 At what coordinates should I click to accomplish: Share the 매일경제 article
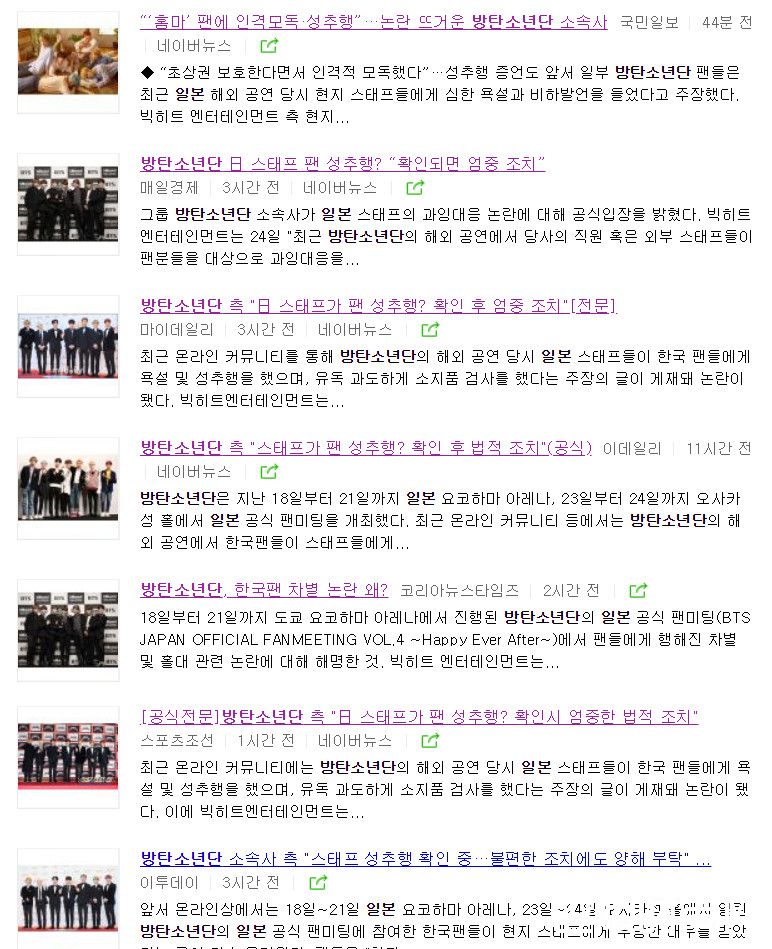pyautogui.click(x=415, y=188)
